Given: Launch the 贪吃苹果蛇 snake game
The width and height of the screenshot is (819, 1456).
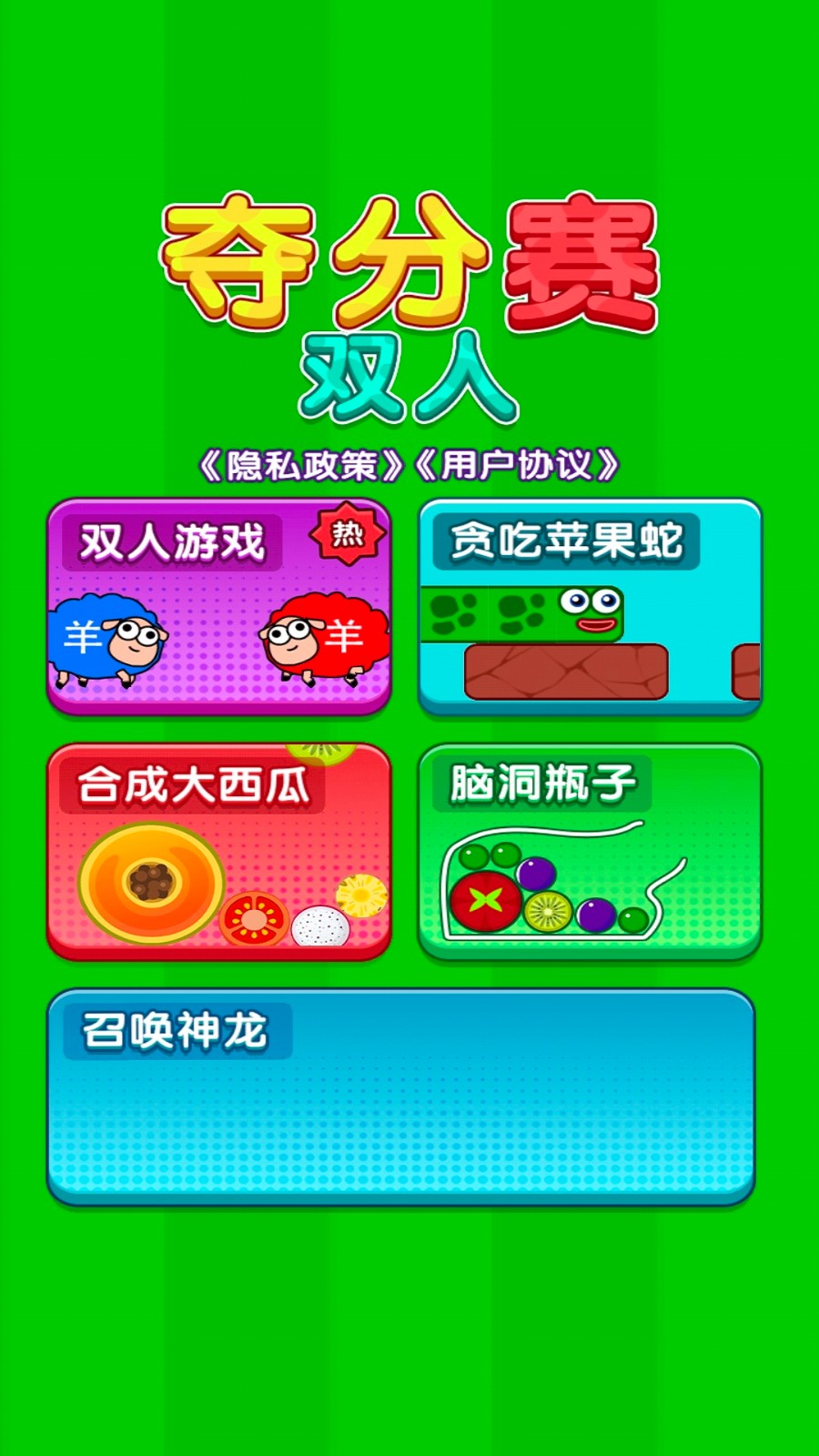Looking at the screenshot, I should pyautogui.click(x=590, y=606).
